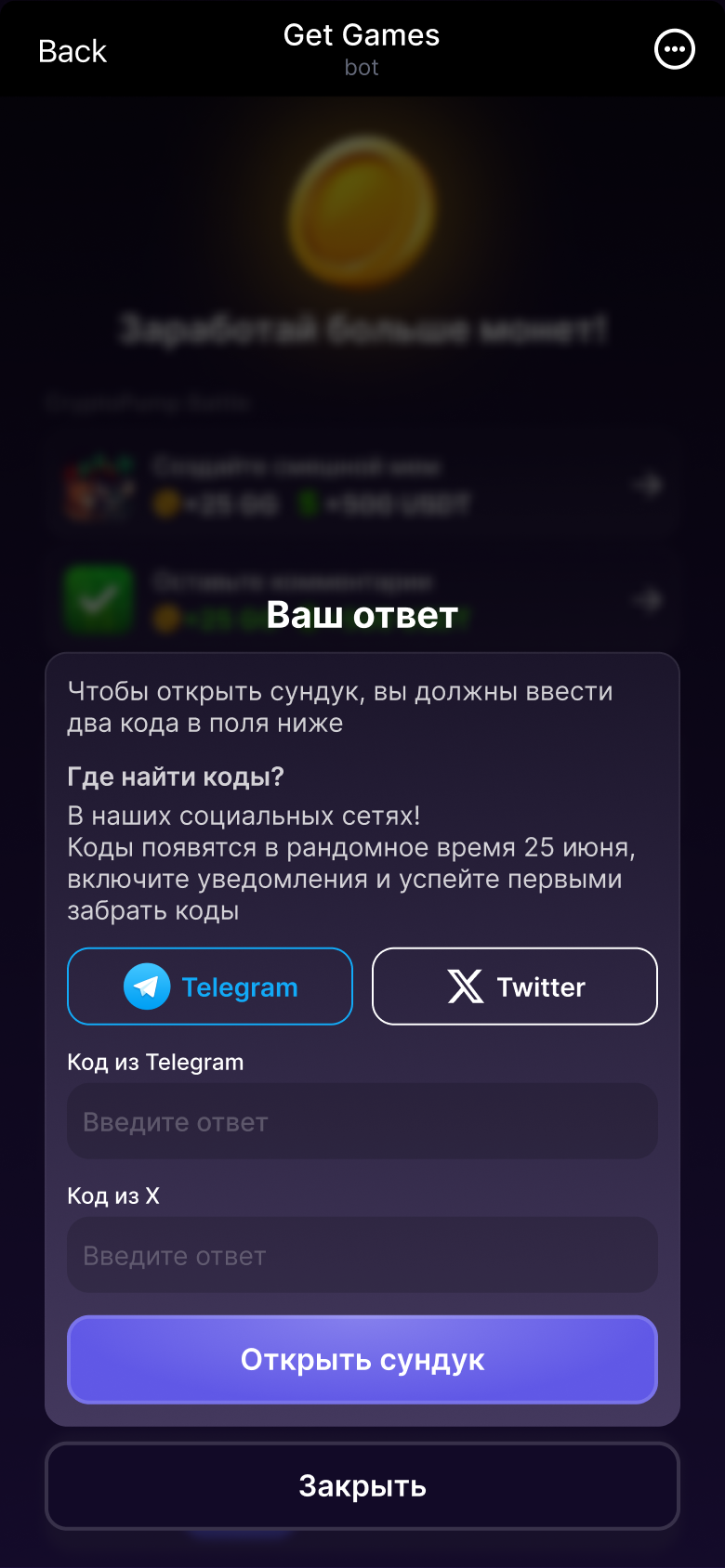Go back using the Back button

72,51
